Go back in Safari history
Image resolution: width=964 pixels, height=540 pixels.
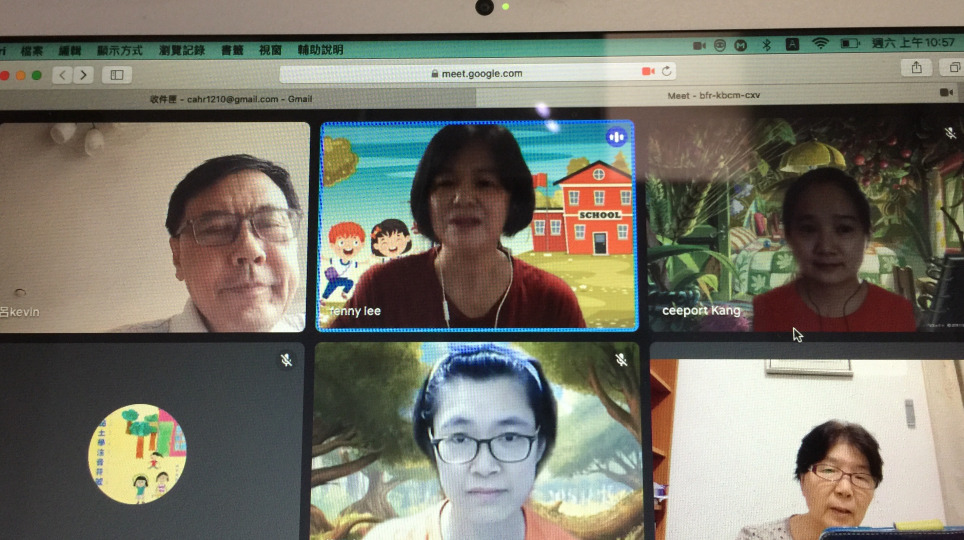(63, 75)
